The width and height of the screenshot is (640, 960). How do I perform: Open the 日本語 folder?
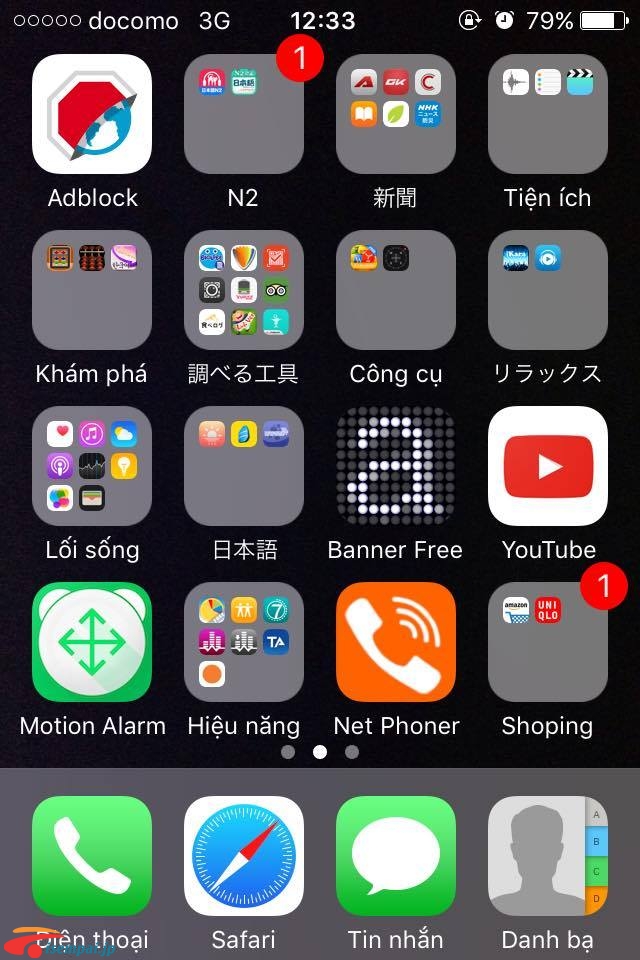click(x=244, y=466)
